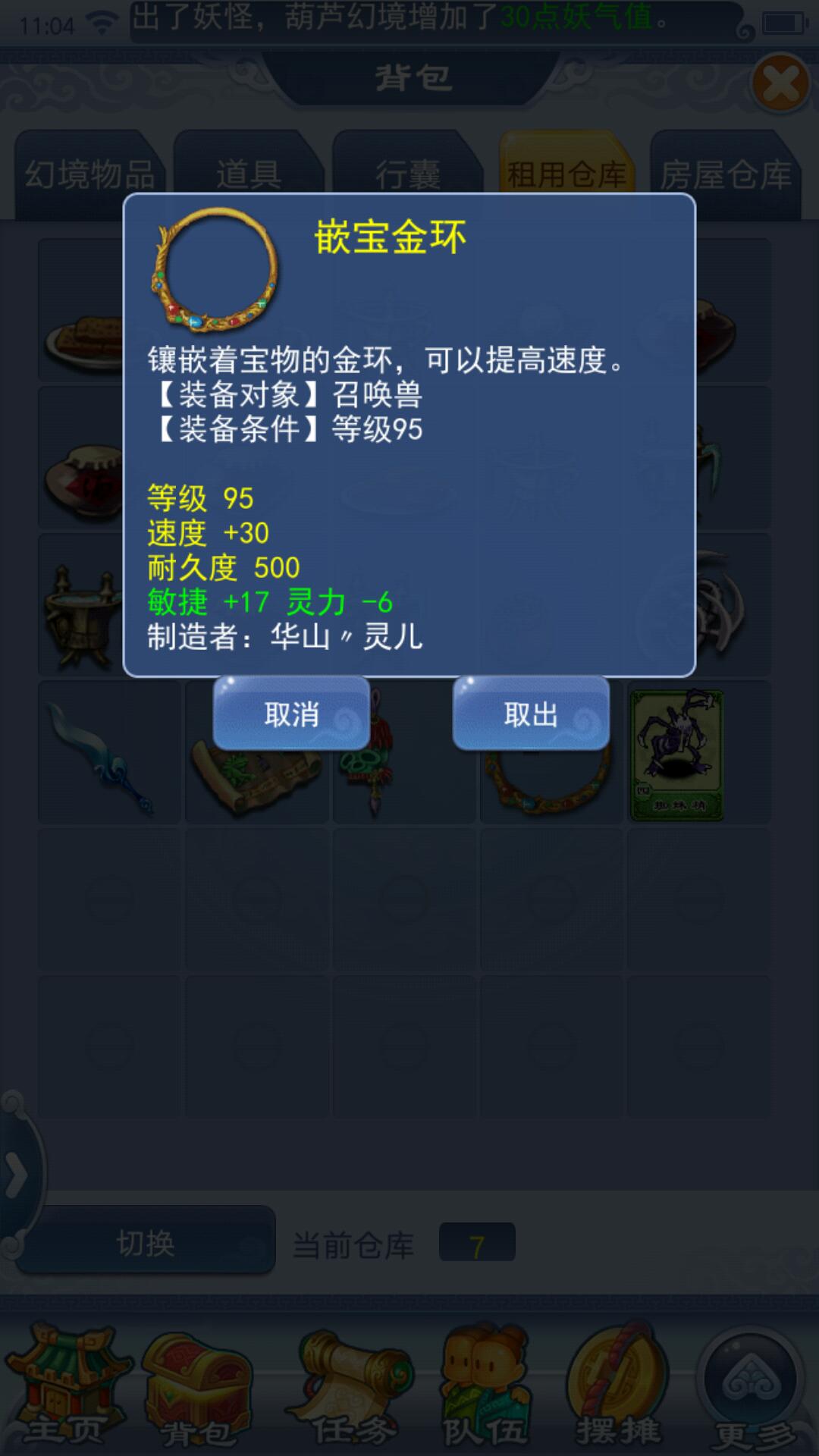Tap 取出 to withdraw the 嵌宝金环
The image size is (819, 1456).
pyautogui.click(x=531, y=714)
